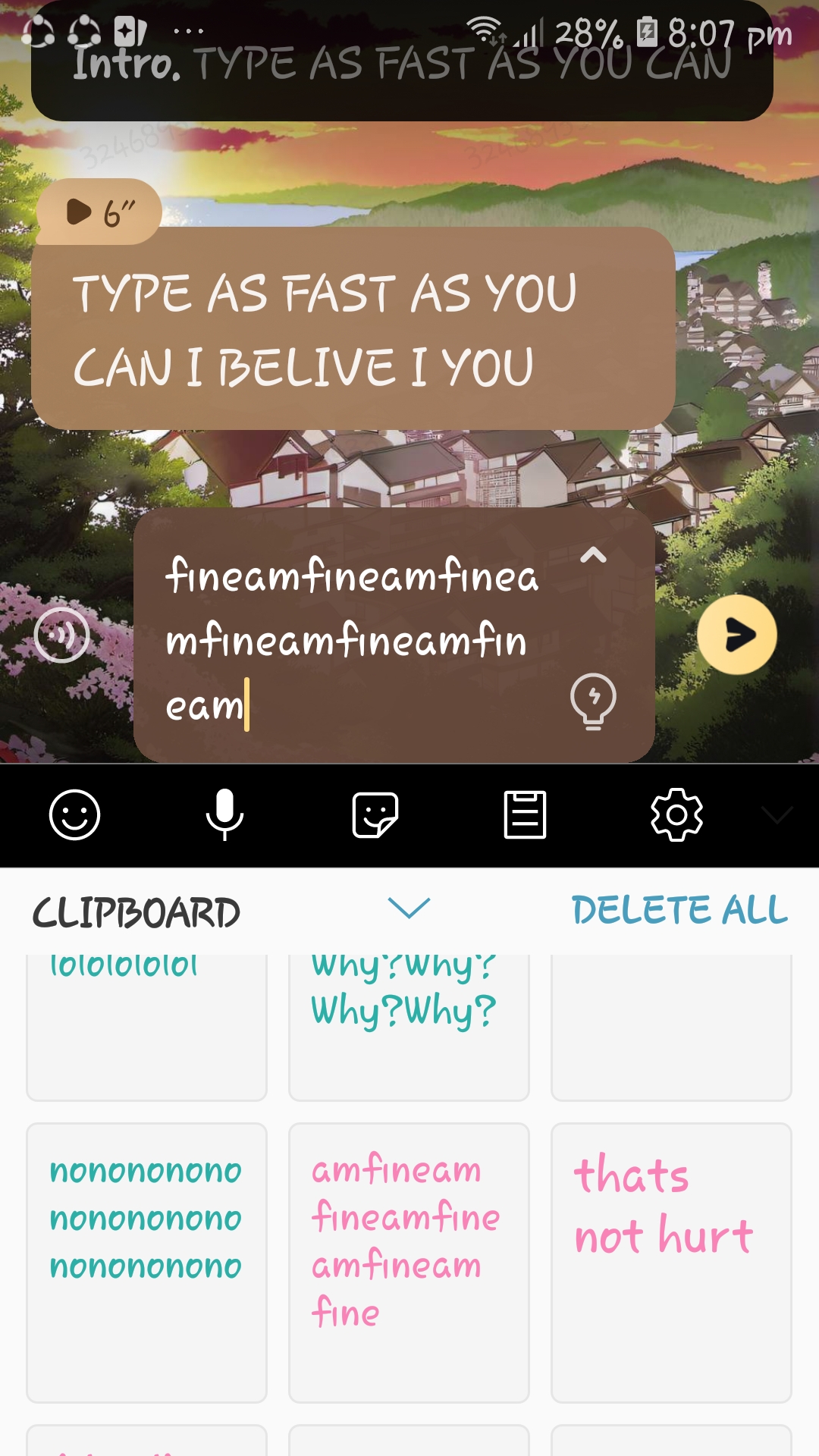
Task: Tap the message text input field
Action: coord(349,641)
